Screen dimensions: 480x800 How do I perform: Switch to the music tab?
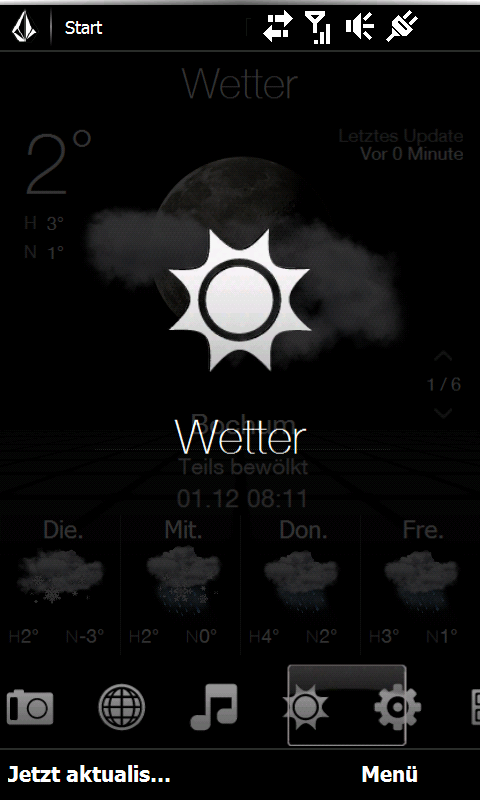(x=214, y=707)
